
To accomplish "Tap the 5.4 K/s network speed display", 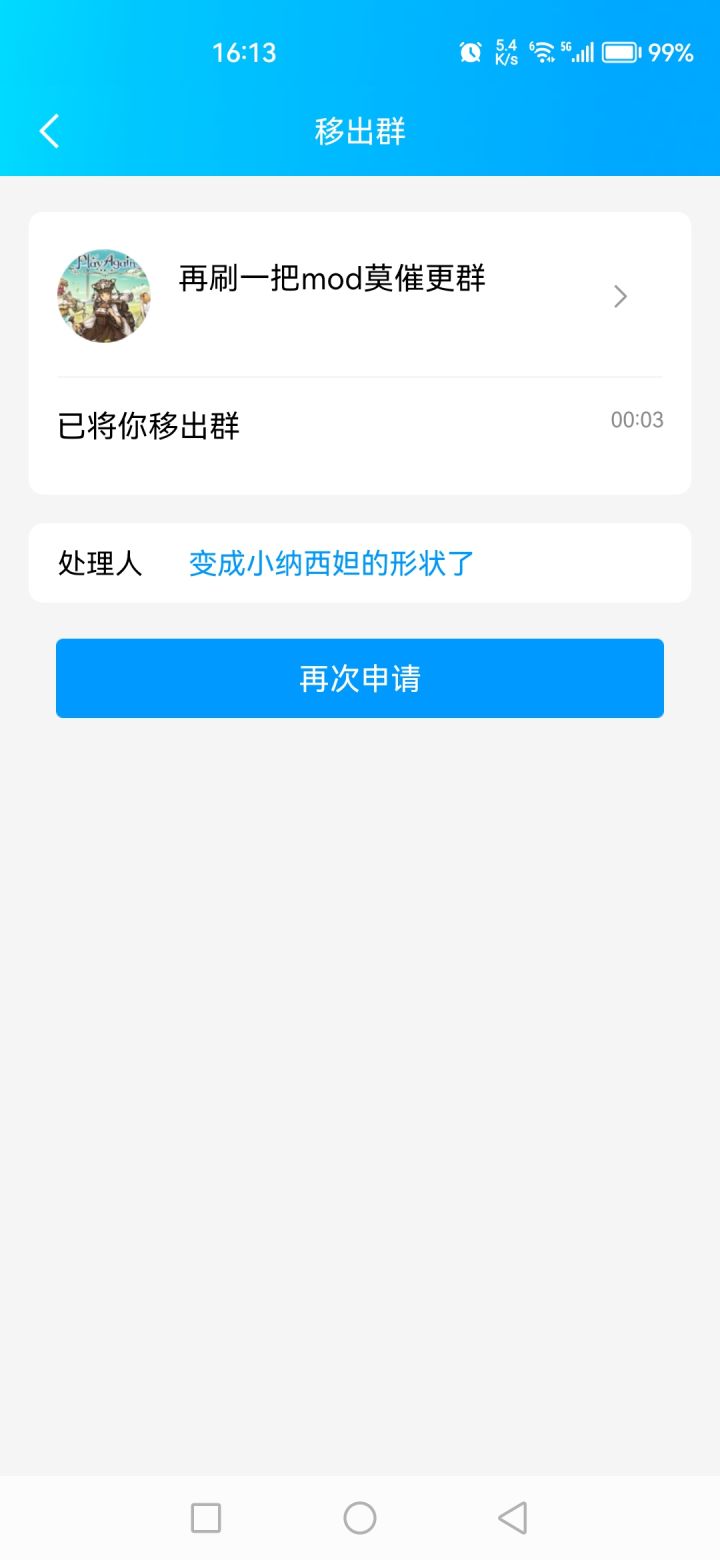I will [505, 51].
